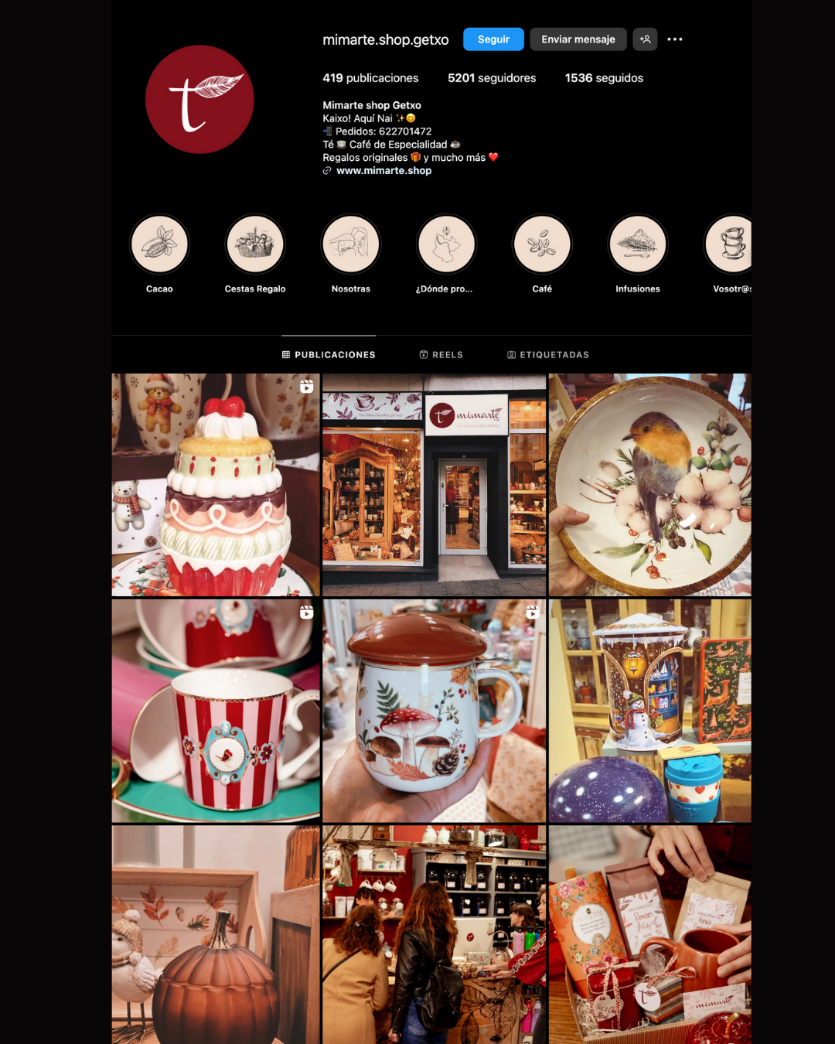Open the robin bird plate post
This screenshot has width=835, height=1044.
(650, 485)
